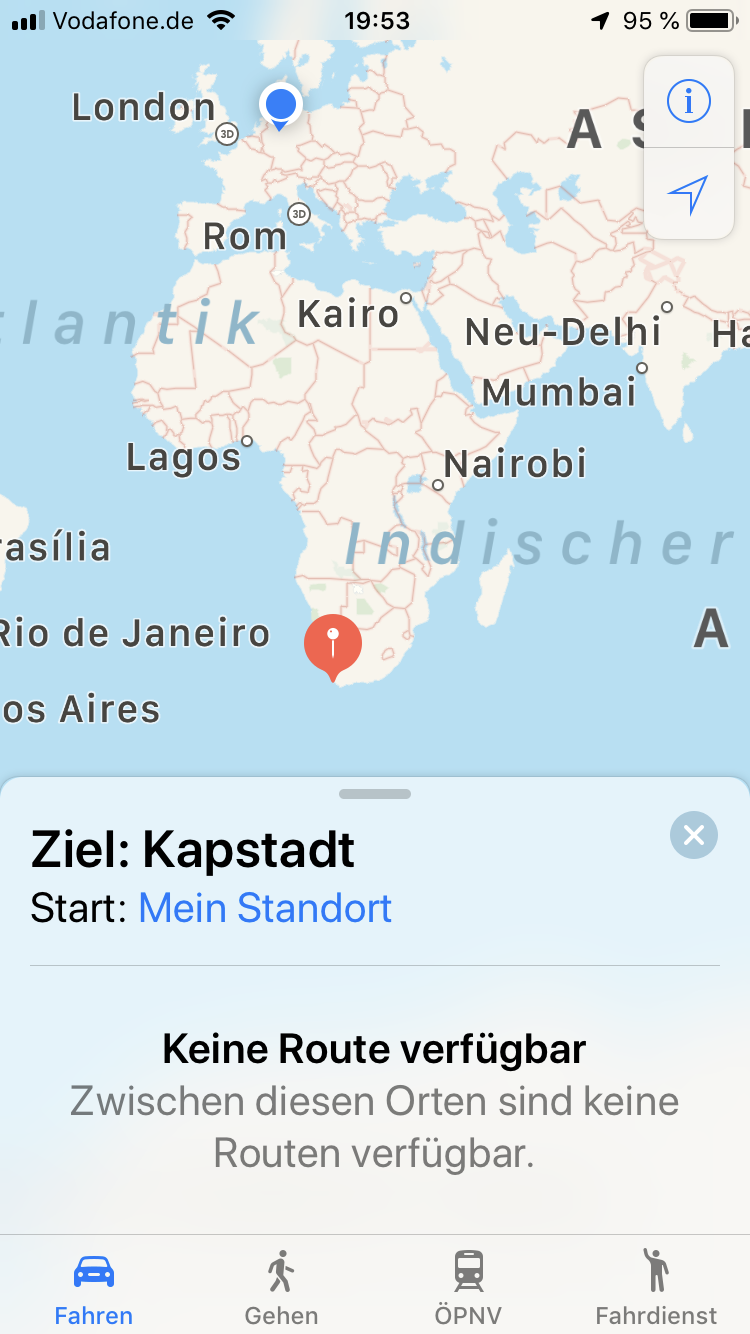750x1334 pixels.
Task: Select the ÖPNV transit tab
Action: point(468,1286)
